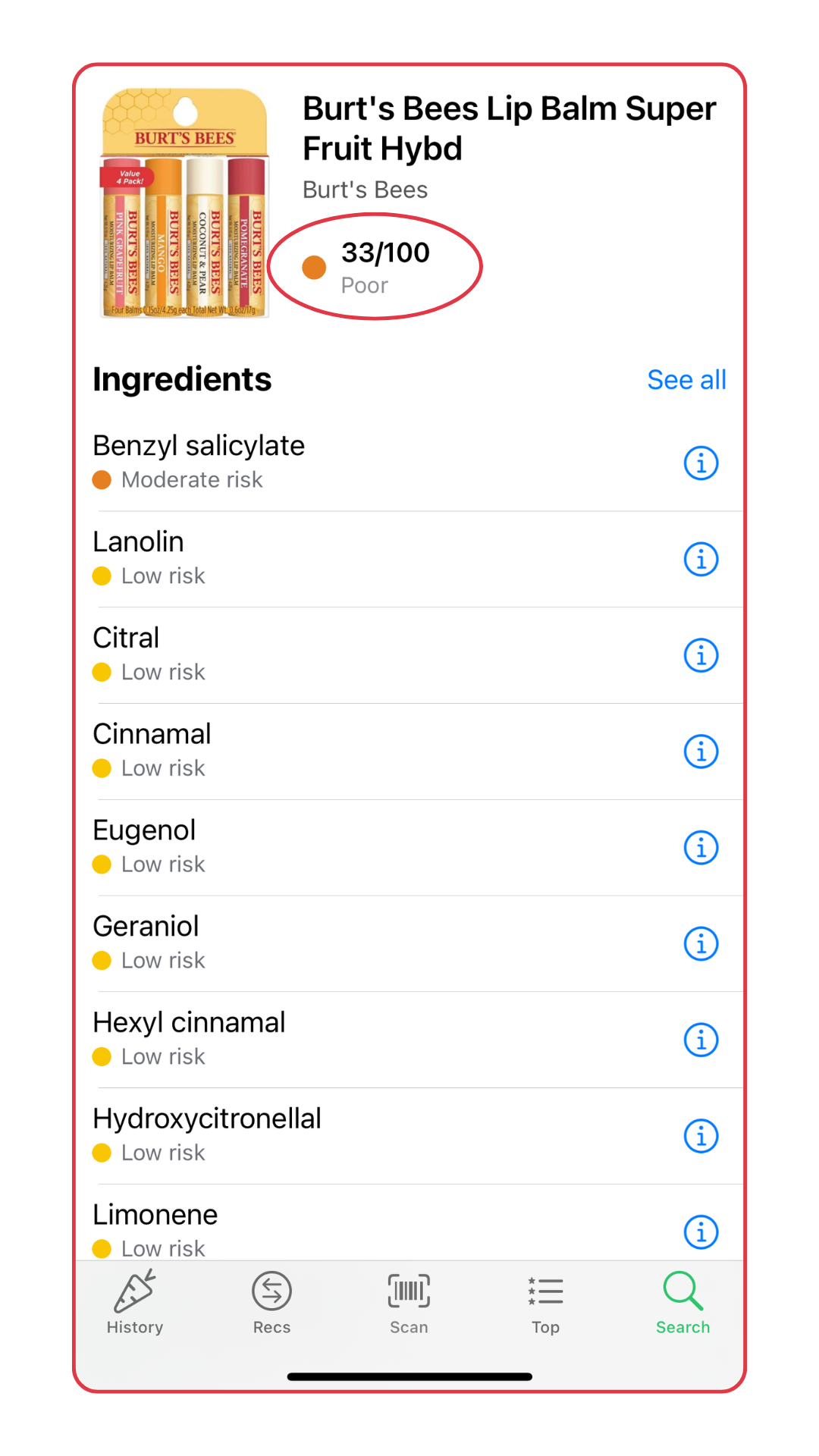Screen dimensions: 819x1456
Task: Show info for Eugenol
Action: point(701,848)
